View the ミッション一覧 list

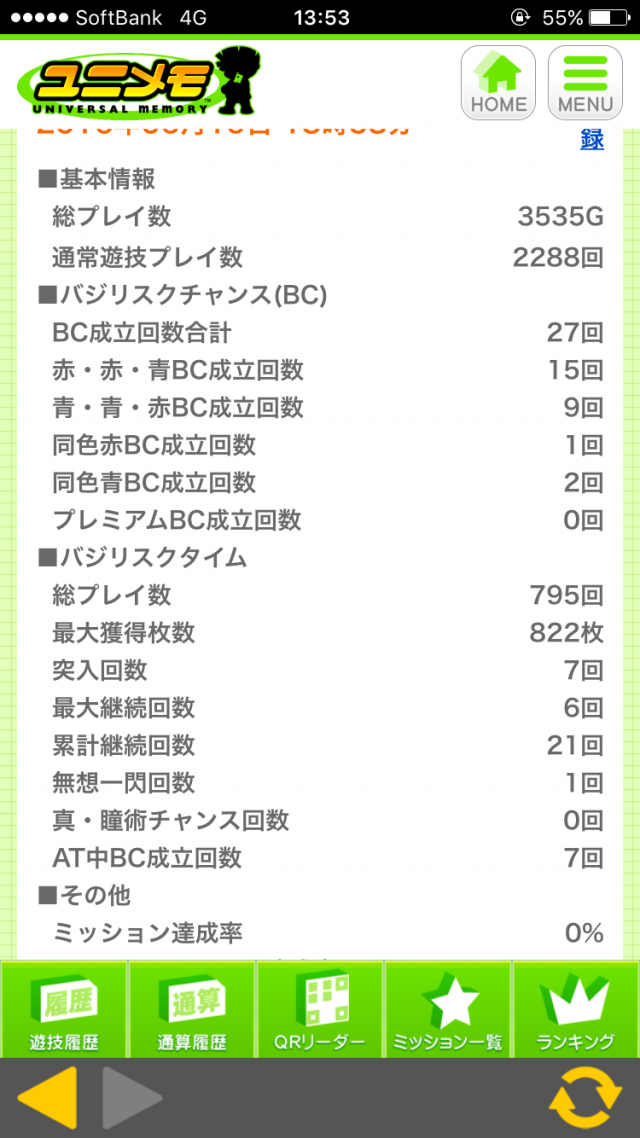pos(448,1008)
